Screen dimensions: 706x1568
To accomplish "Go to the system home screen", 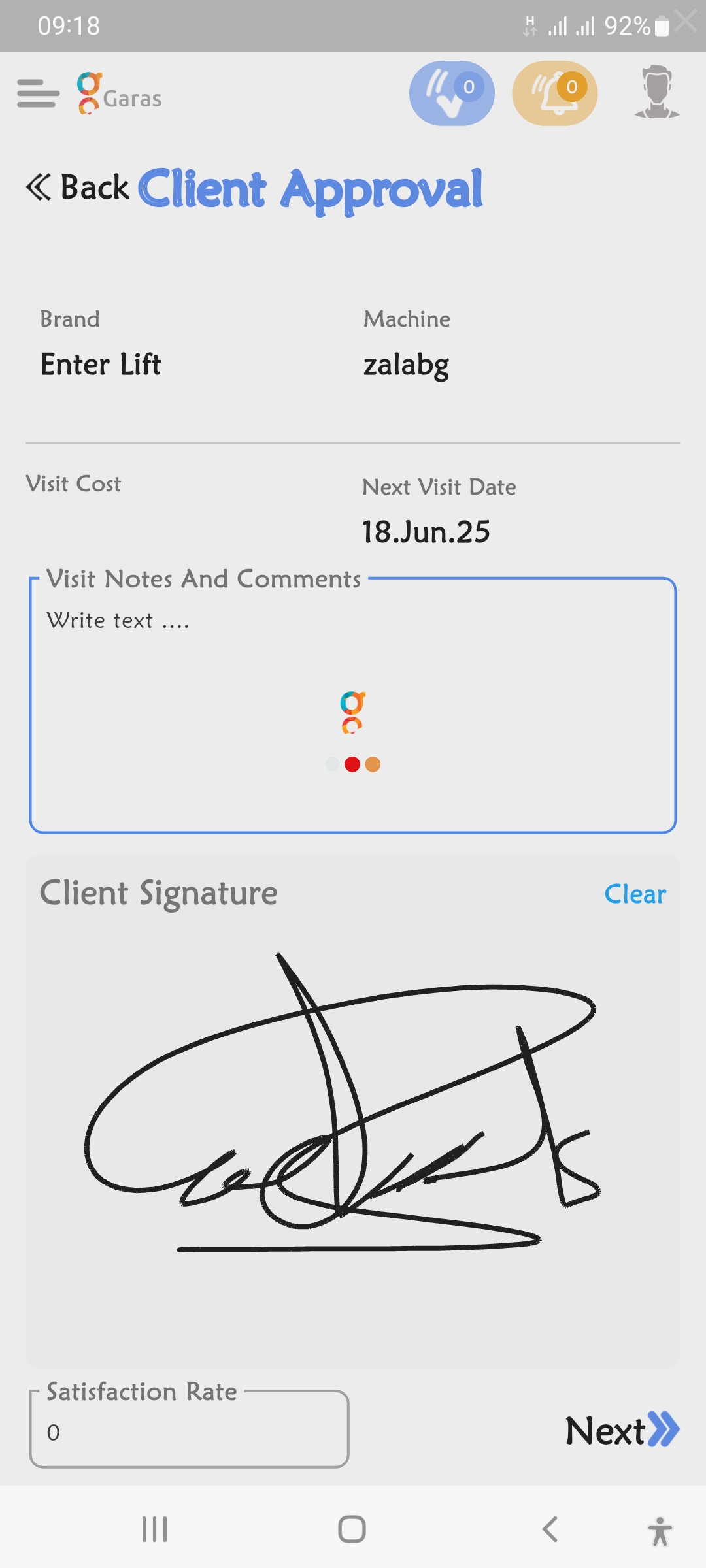I will pyautogui.click(x=352, y=1529).
